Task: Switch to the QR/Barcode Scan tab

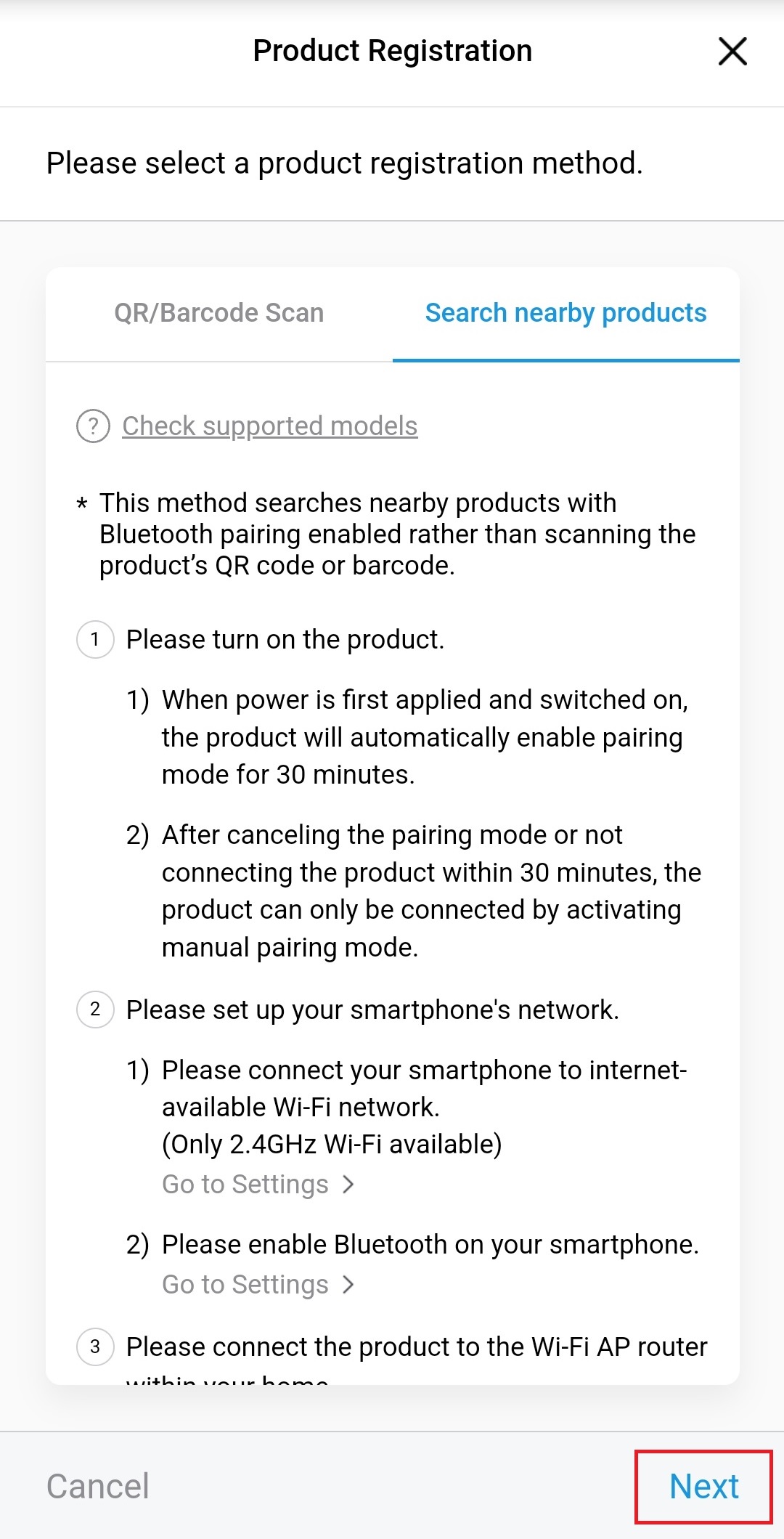Action: coord(219,313)
